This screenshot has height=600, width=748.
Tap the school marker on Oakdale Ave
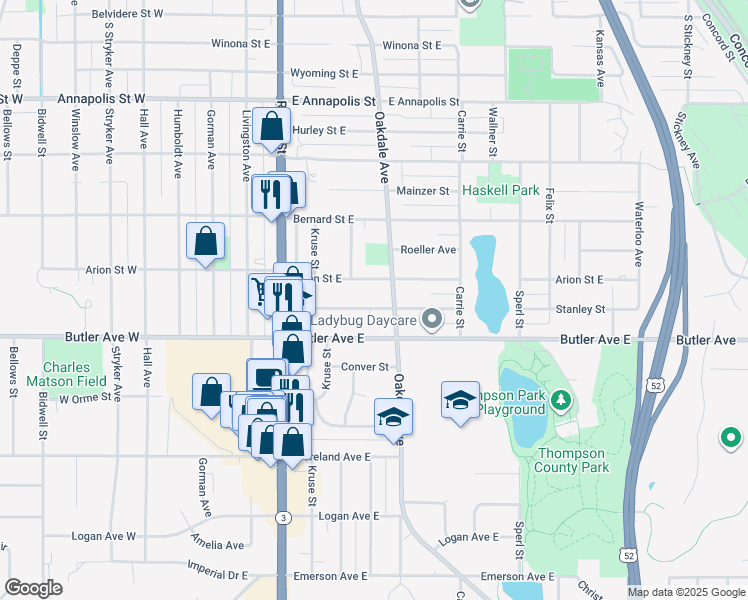(x=394, y=416)
